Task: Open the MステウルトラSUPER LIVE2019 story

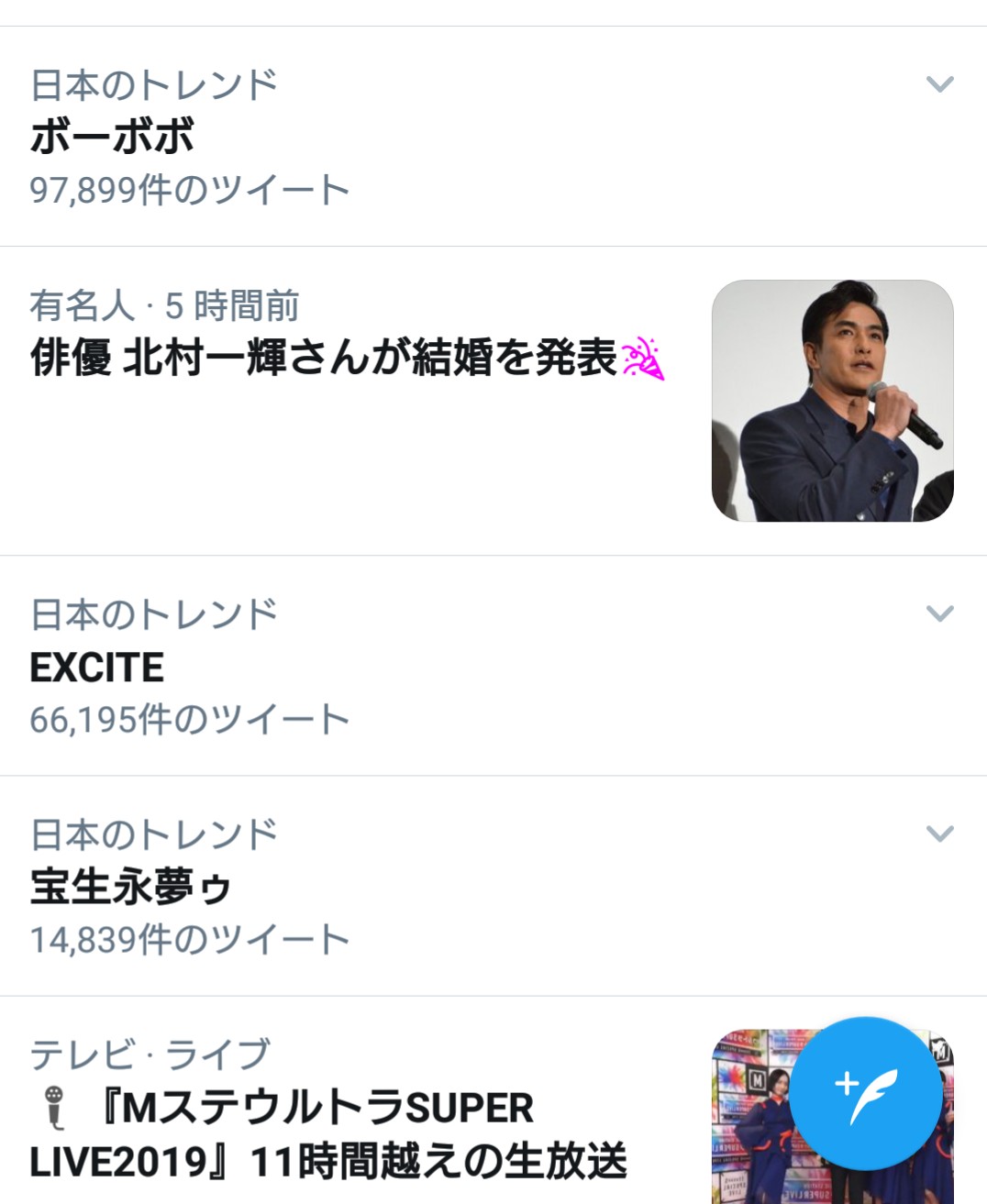Action: point(328,1134)
